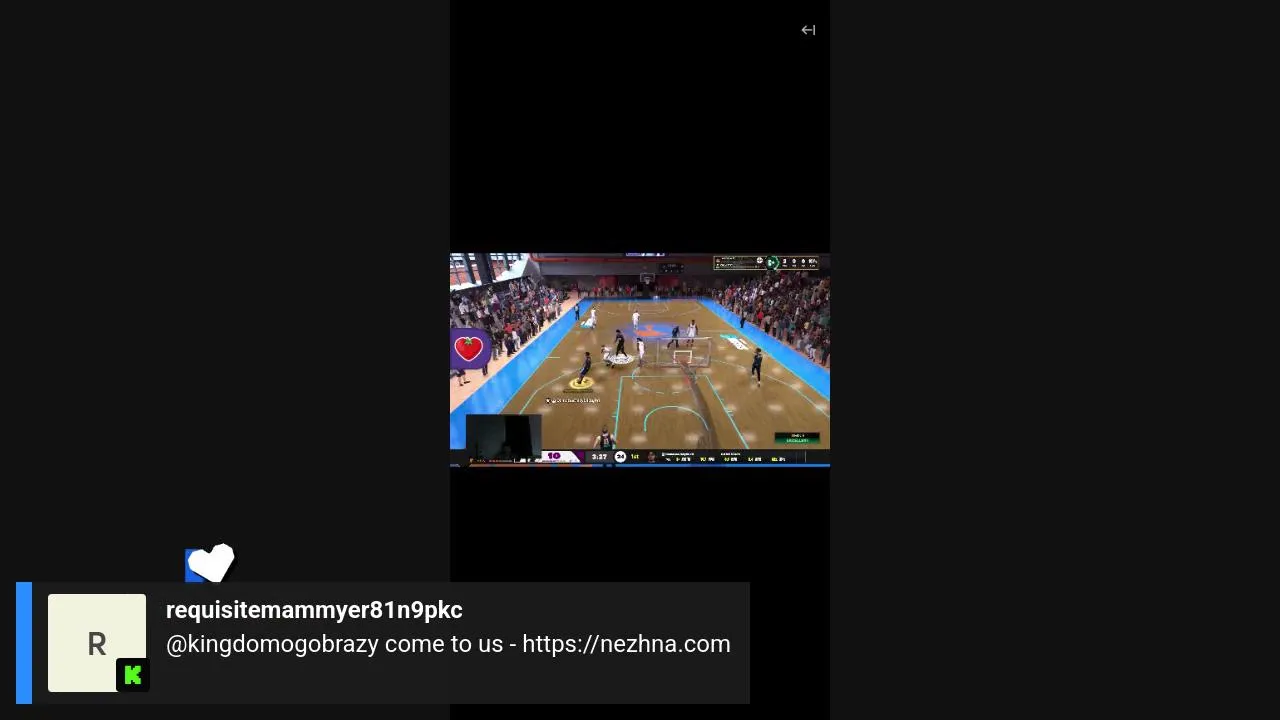Viewport: 1280px width, 720px height.
Task: Open the chat message from requisitemammyer81n9pkc
Action: click(x=447, y=643)
